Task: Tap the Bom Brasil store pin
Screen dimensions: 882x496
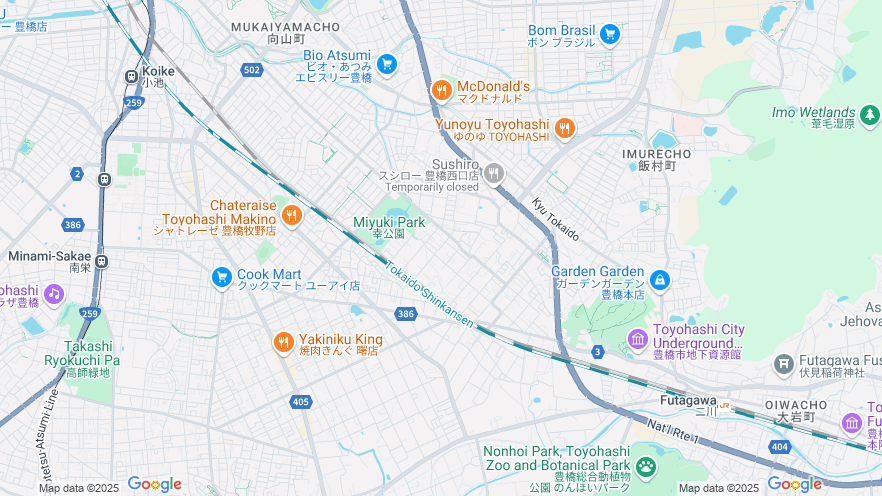Action: [x=610, y=37]
